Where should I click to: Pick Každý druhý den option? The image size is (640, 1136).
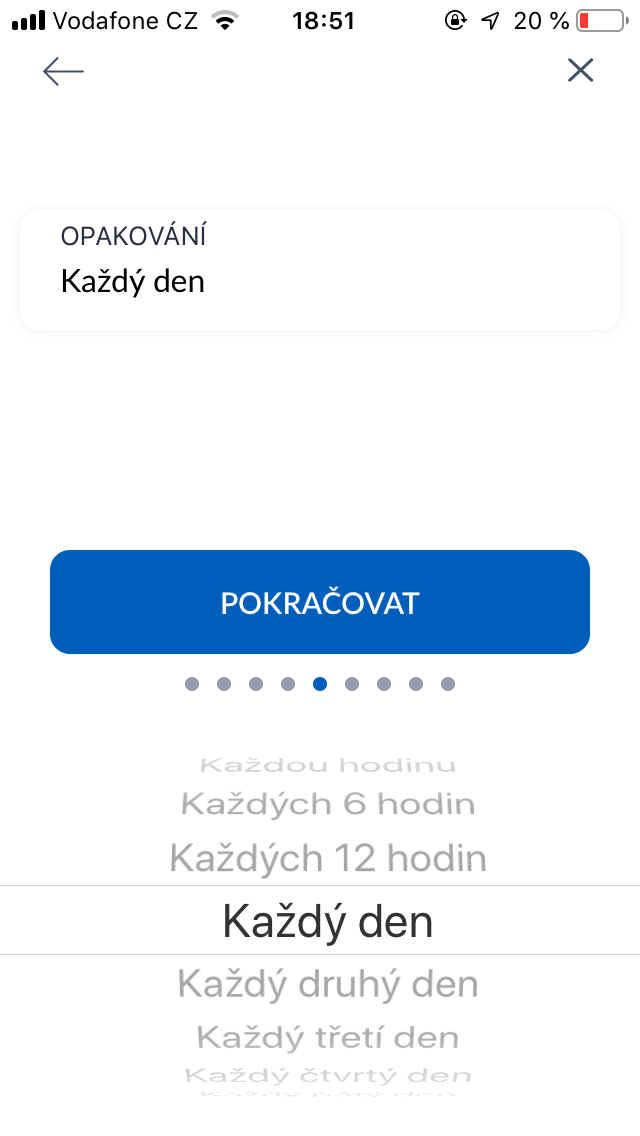[328, 985]
